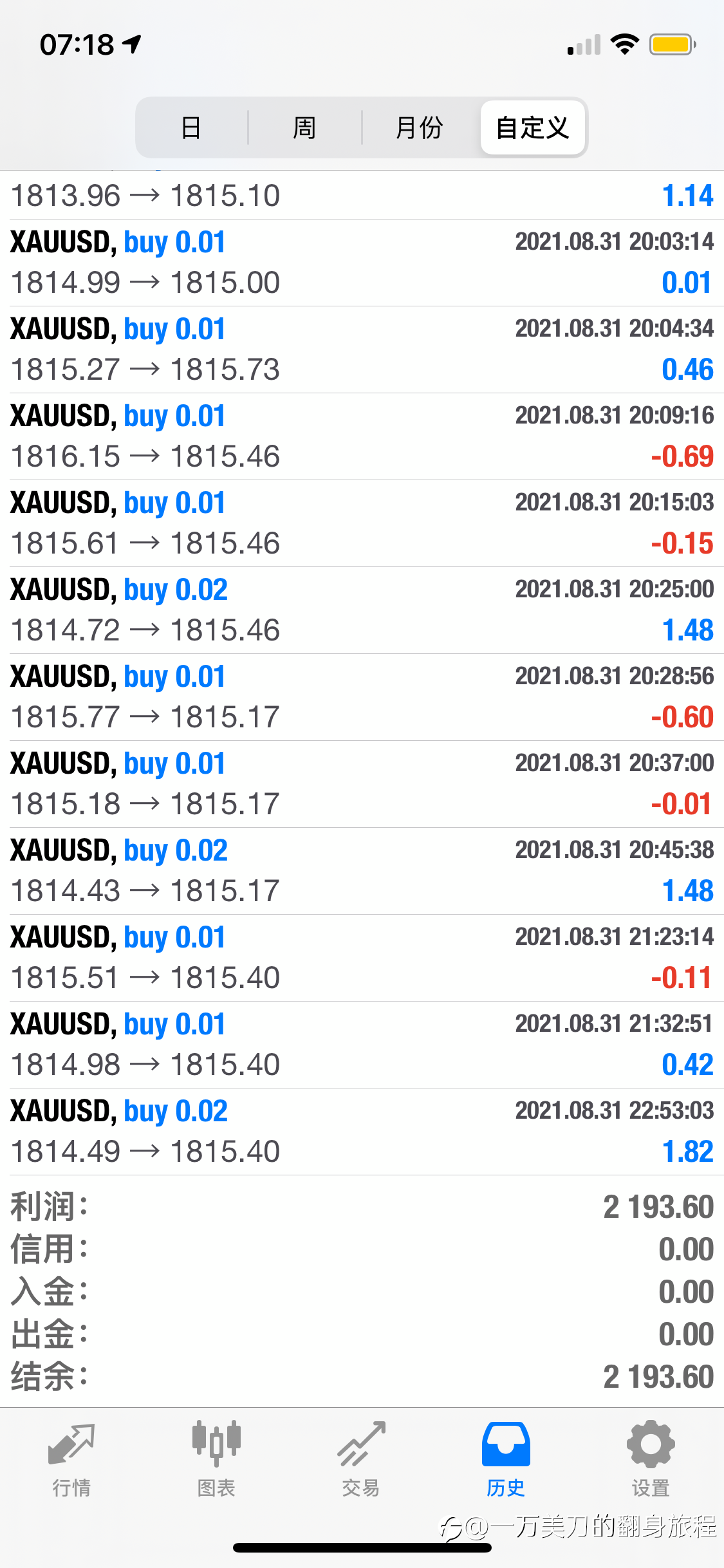The width and height of the screenshot is (724, 1568).
Task: Switch to the 交易 tab
Action: (x=361, y=1459)
